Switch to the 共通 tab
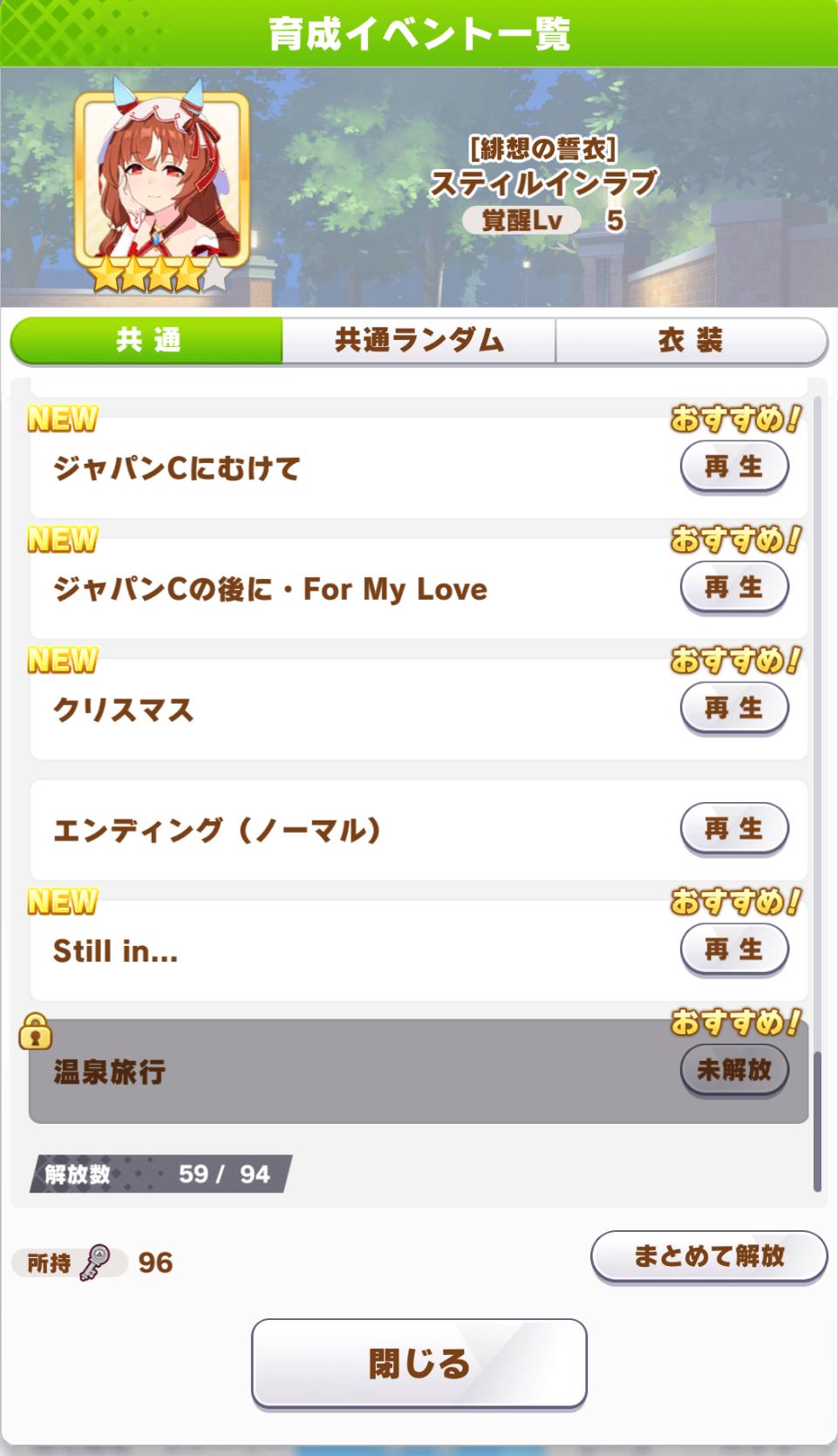The width and height of the screenshot is (838, 1456). 146,340
